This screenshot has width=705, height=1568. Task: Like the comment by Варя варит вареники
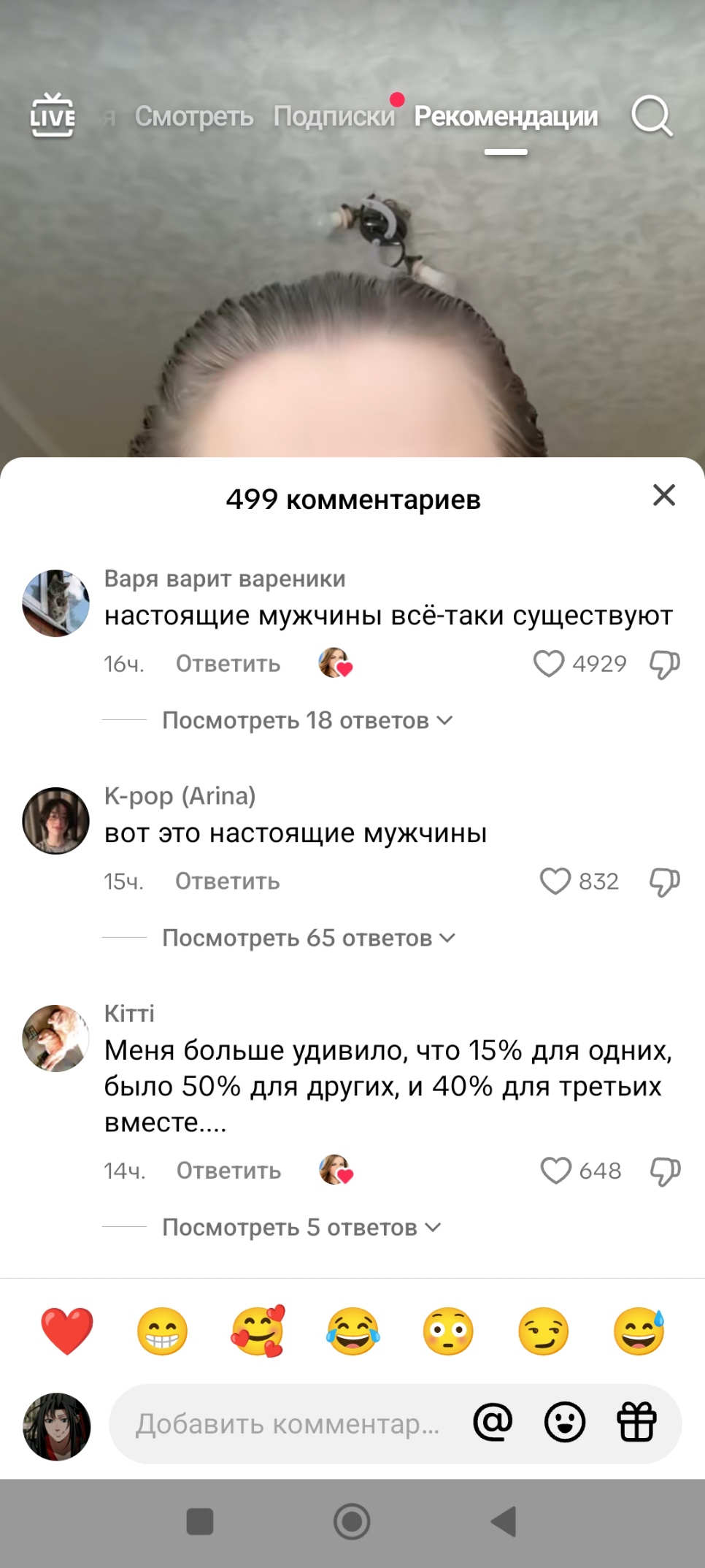[x=549, y=664]
